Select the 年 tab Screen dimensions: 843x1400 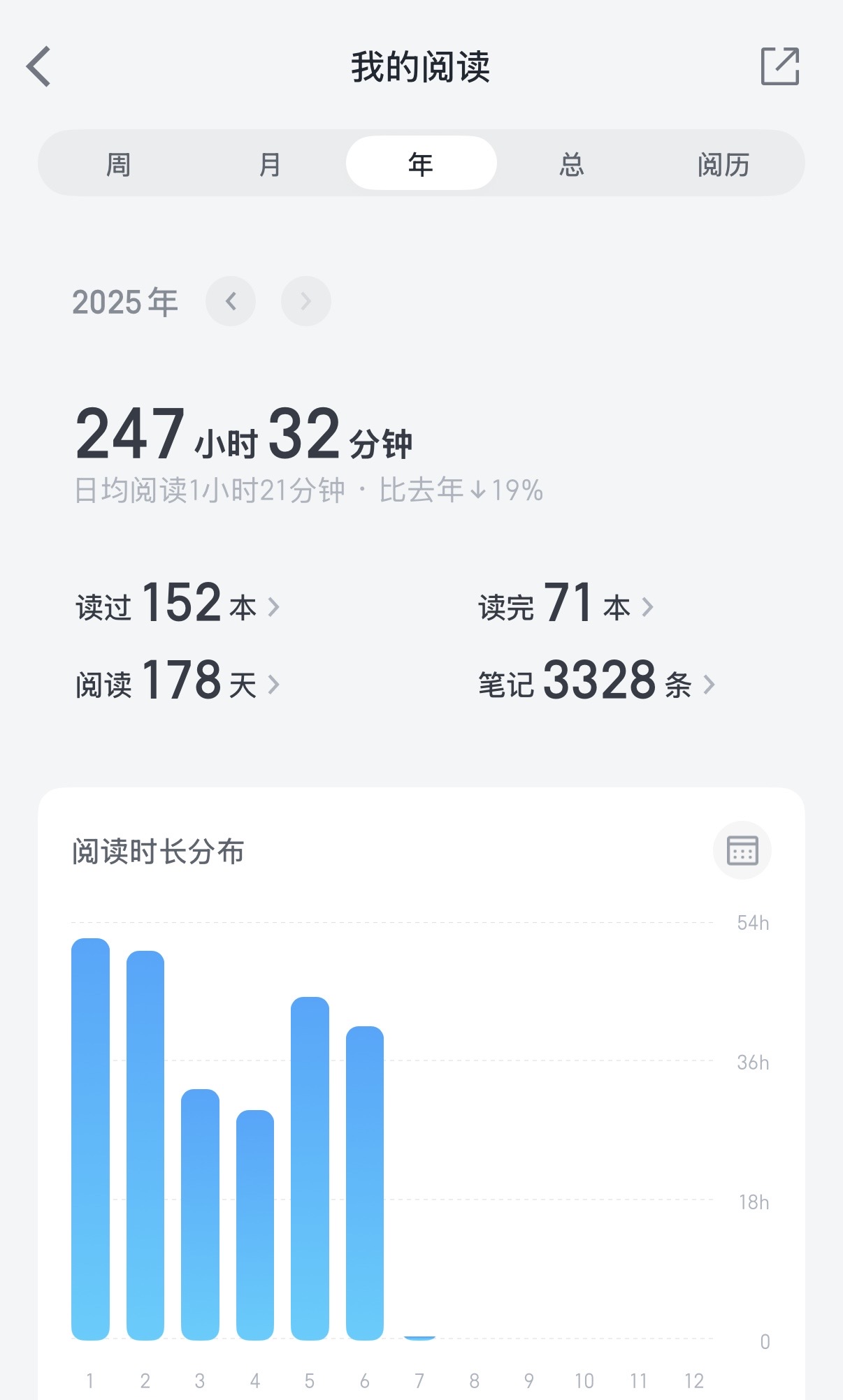click(421, 164)
